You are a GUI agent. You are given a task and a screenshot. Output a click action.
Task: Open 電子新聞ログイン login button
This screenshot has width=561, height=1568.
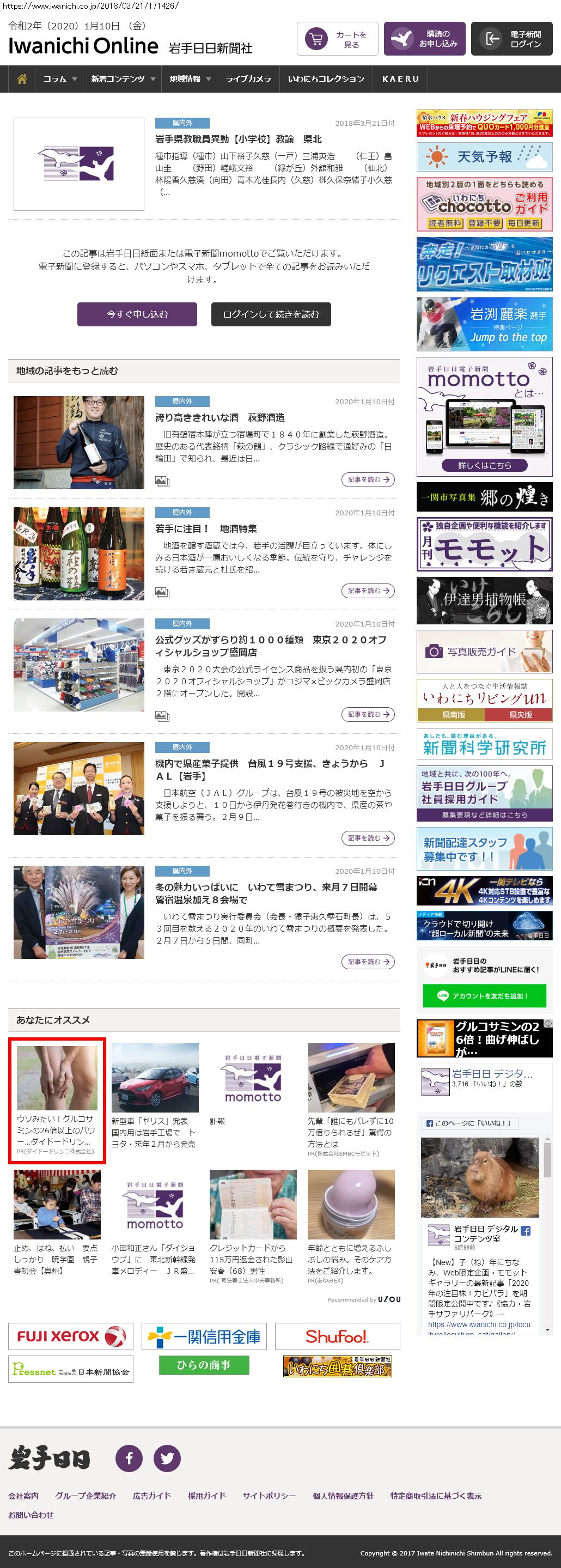tap(511, 39)
